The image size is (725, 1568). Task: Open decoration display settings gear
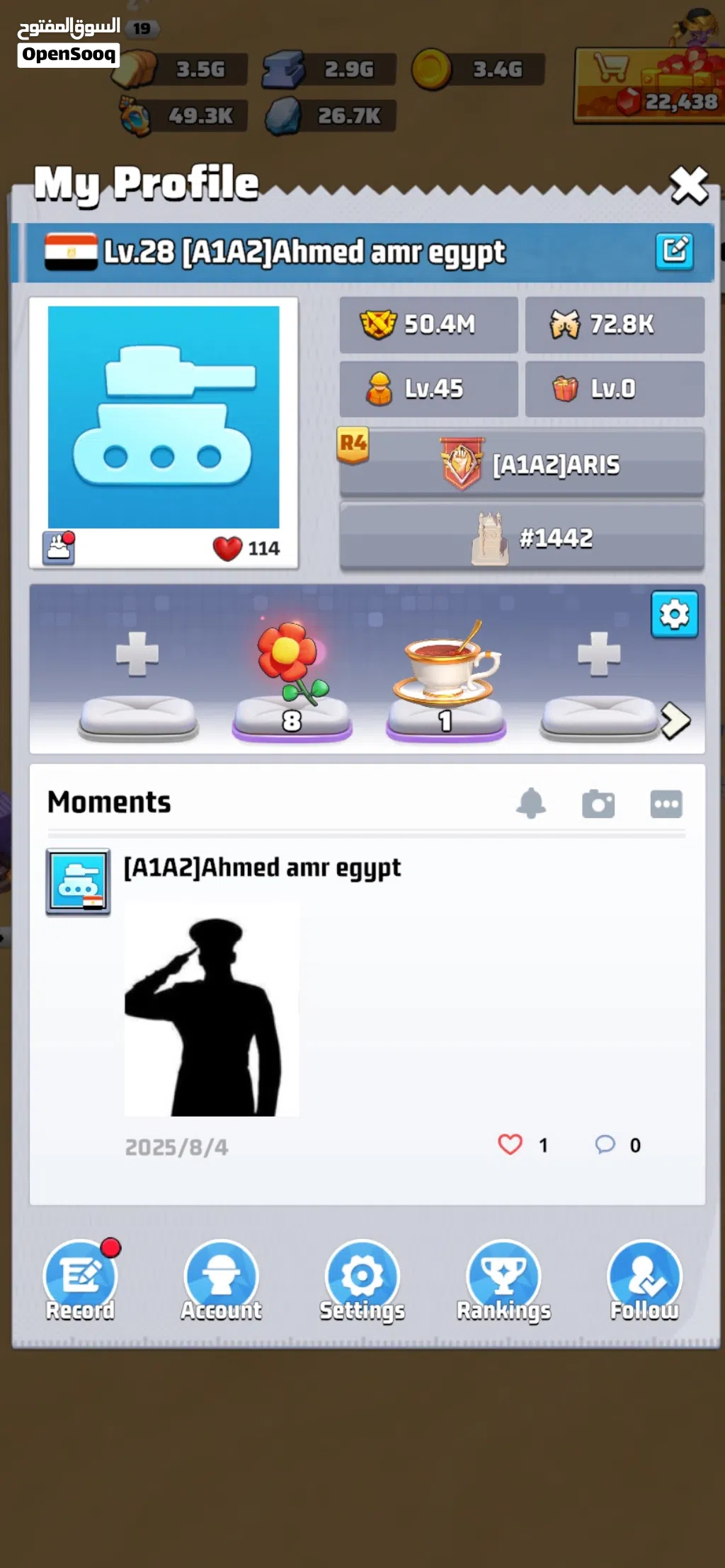click(674, 614)
